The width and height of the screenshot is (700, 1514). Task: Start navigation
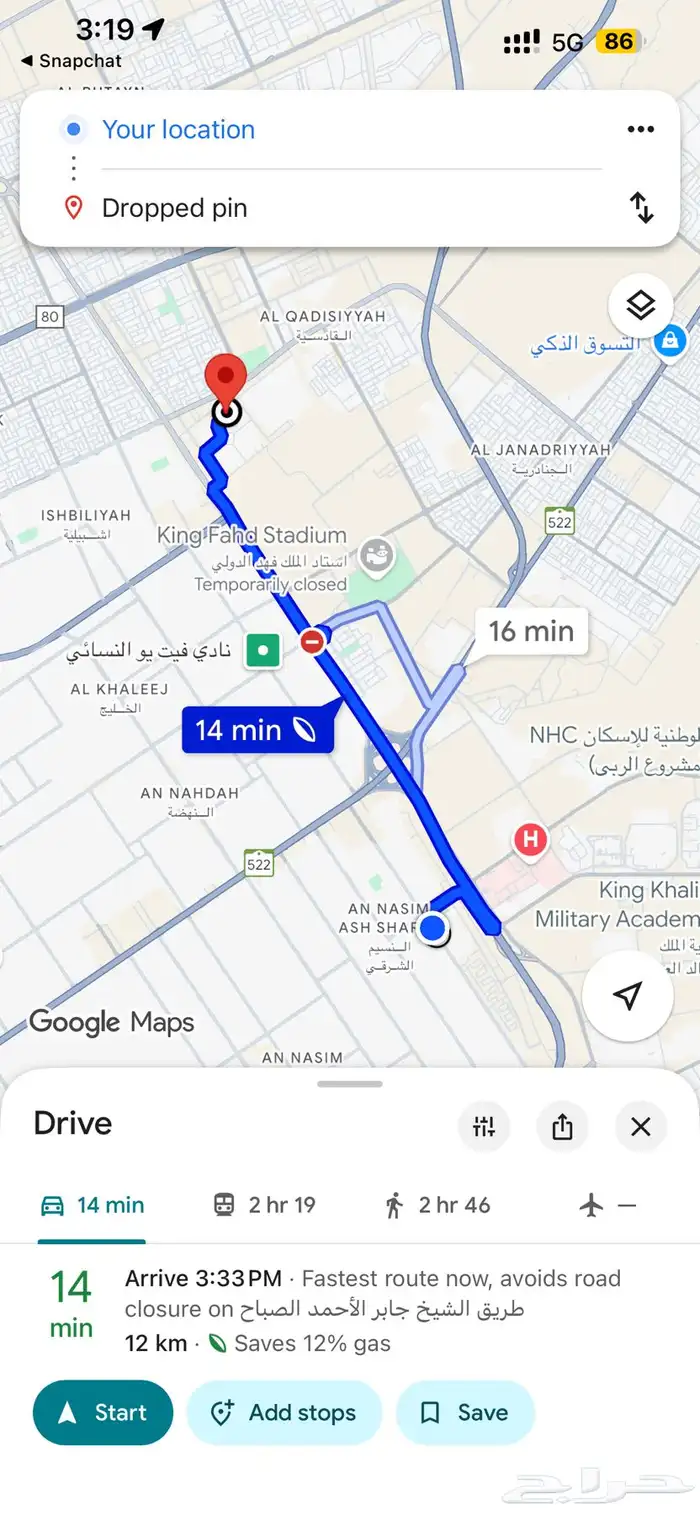coord(102,1412)
